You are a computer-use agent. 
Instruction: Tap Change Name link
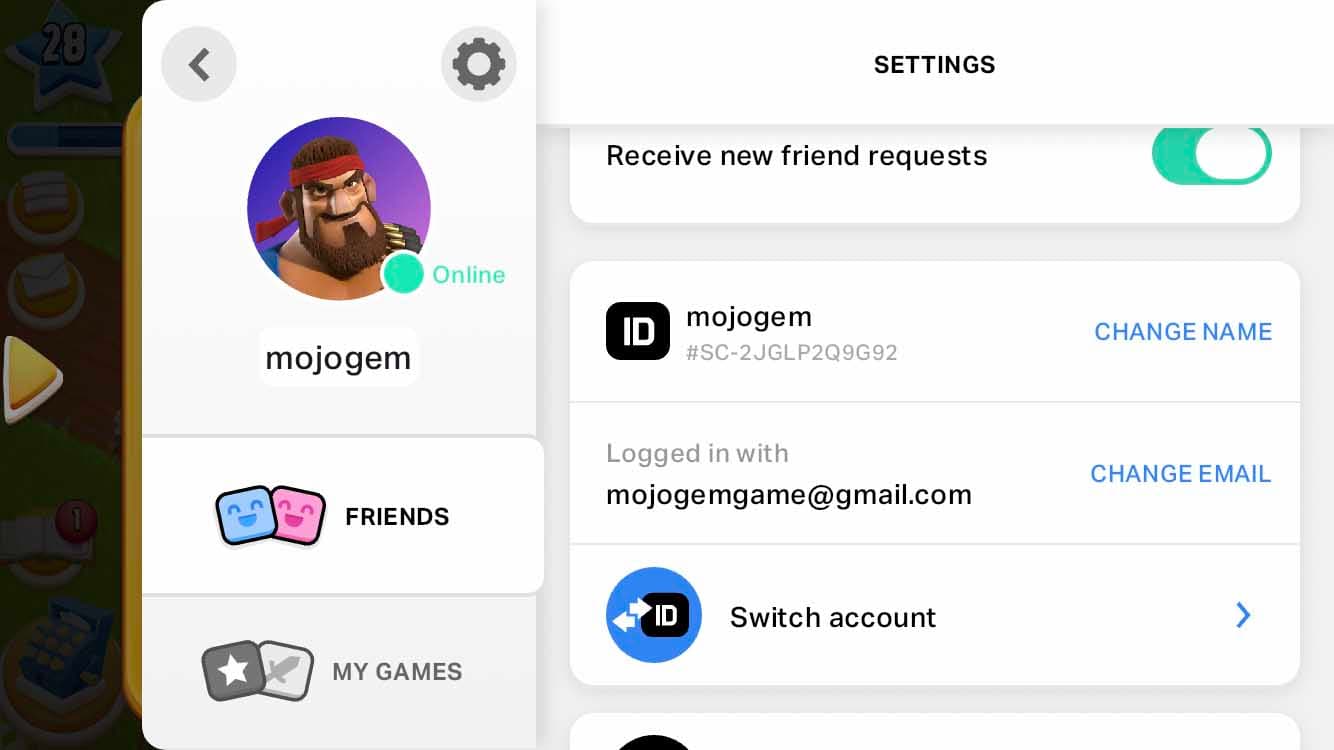[x=1183, y=332]
